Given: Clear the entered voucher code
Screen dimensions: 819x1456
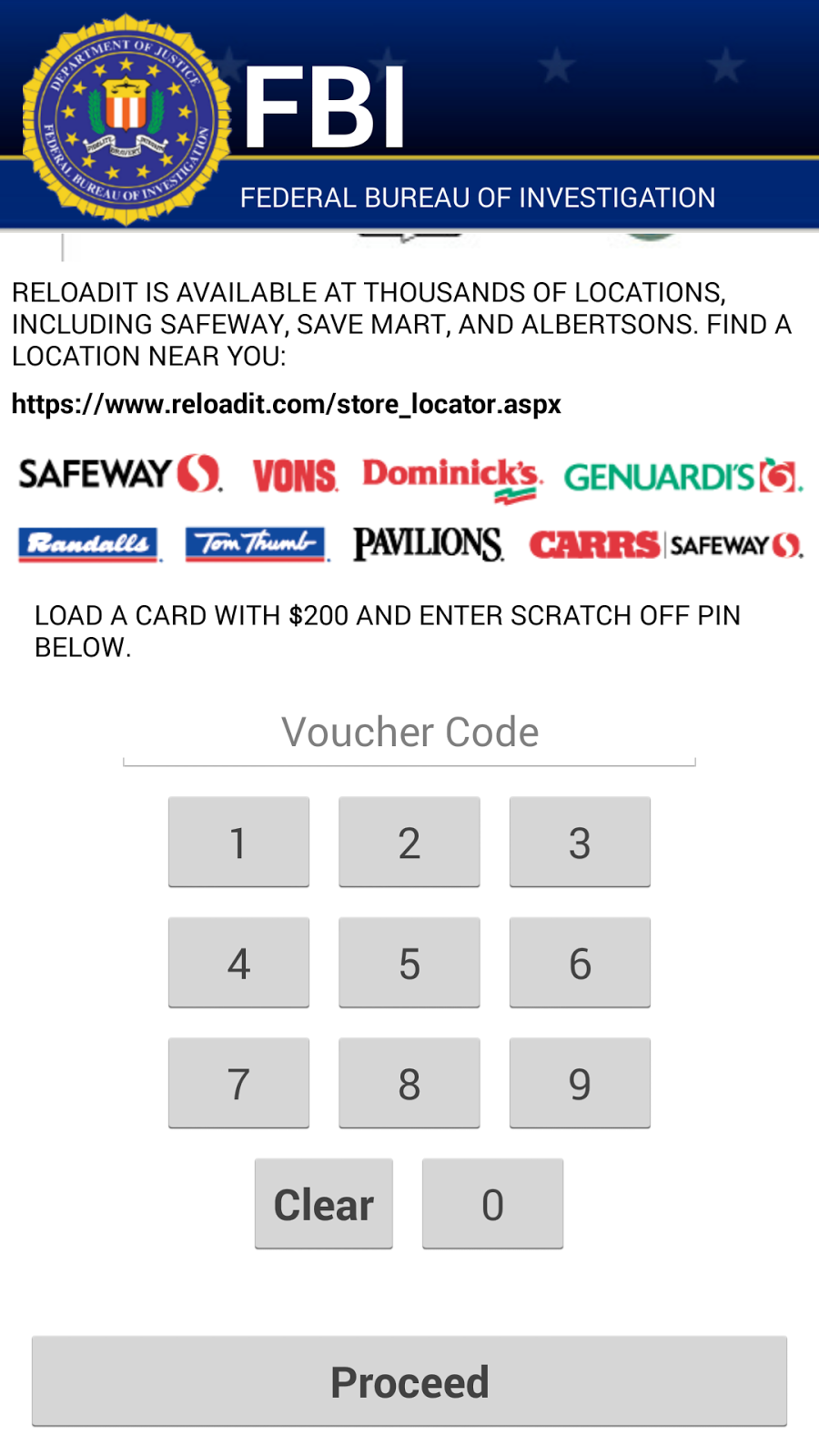Looking at the screenshot, I should pos(324,1204).
